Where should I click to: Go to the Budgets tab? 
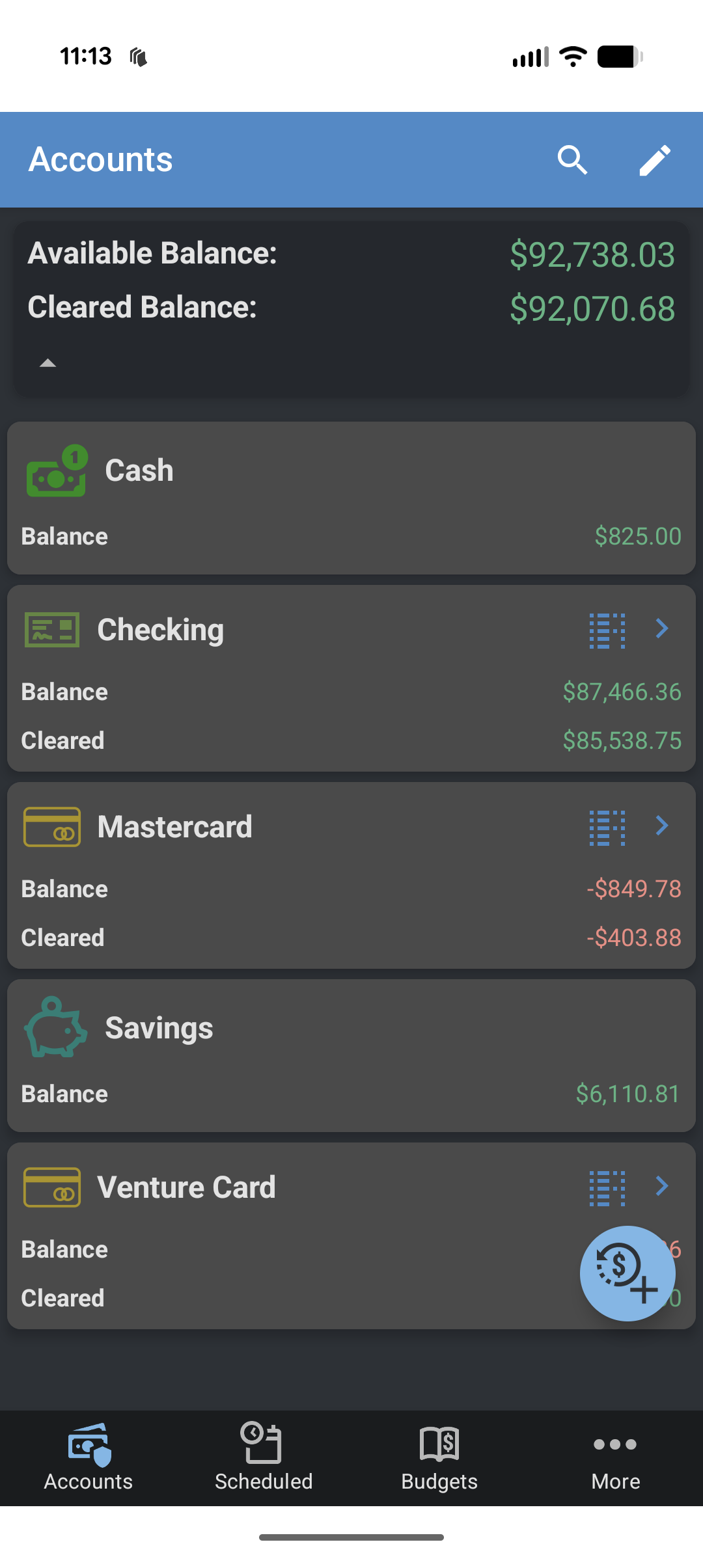point(439,1457)
